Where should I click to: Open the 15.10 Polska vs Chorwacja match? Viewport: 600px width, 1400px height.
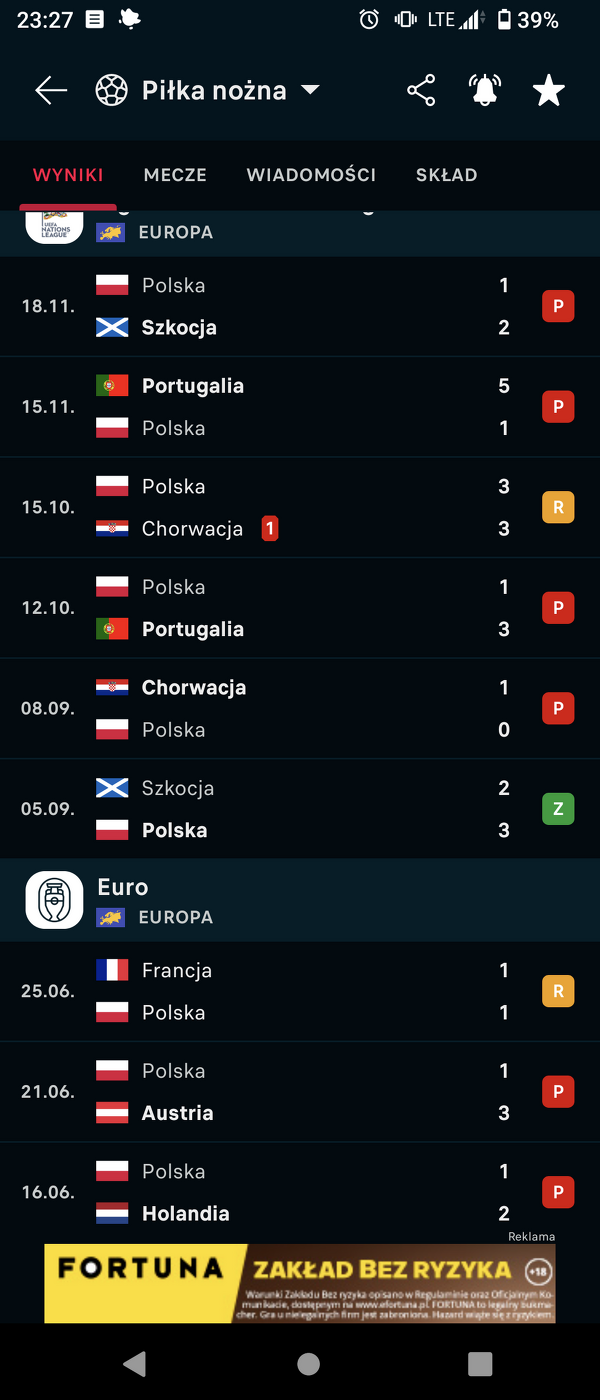(x=300, y=507)
